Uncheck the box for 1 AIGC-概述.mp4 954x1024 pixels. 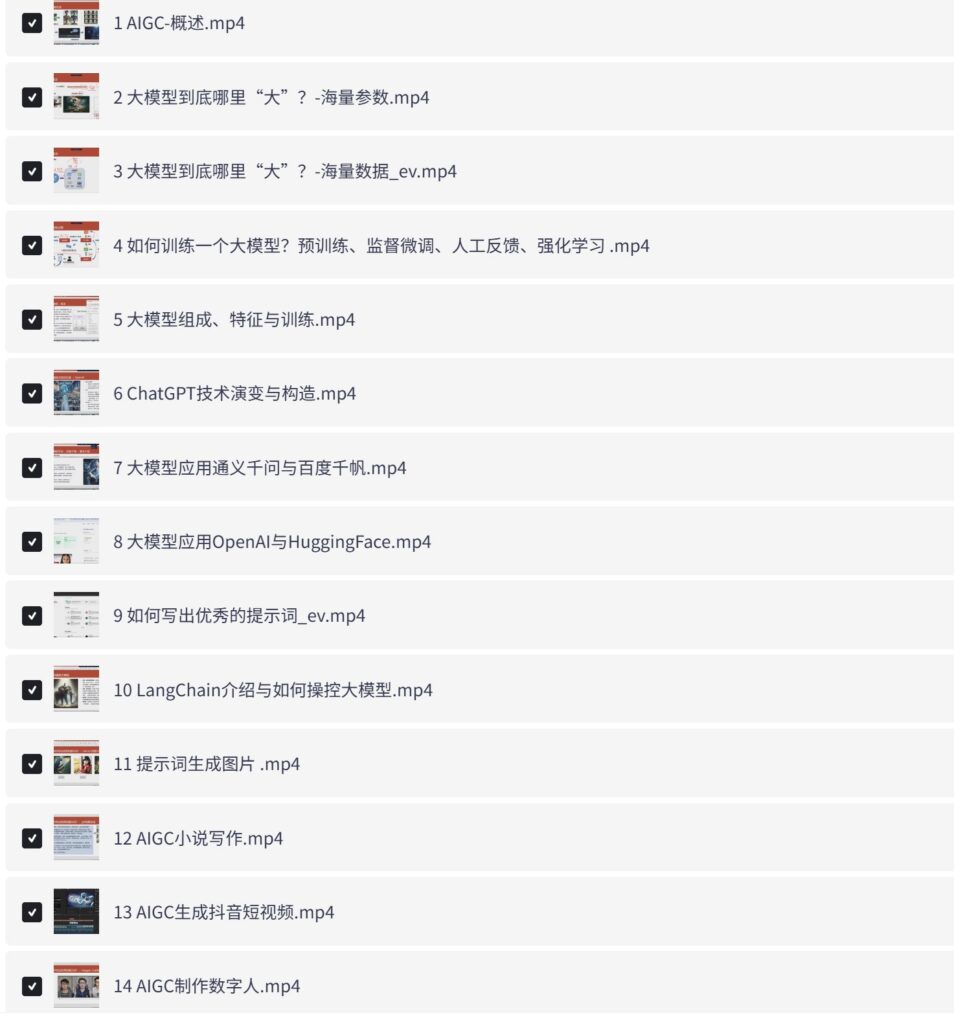(x=32, y=23)
